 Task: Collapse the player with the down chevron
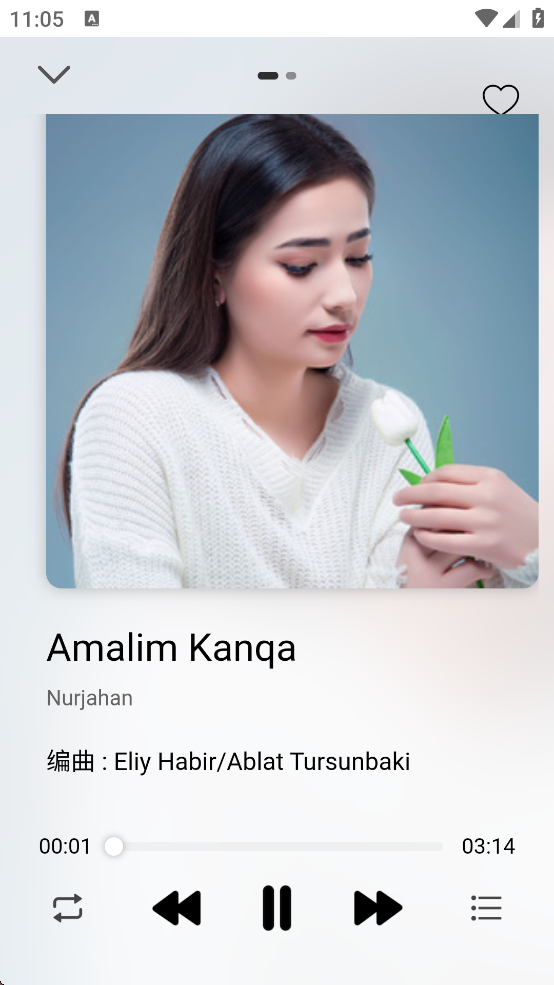(x=54, y=74)
